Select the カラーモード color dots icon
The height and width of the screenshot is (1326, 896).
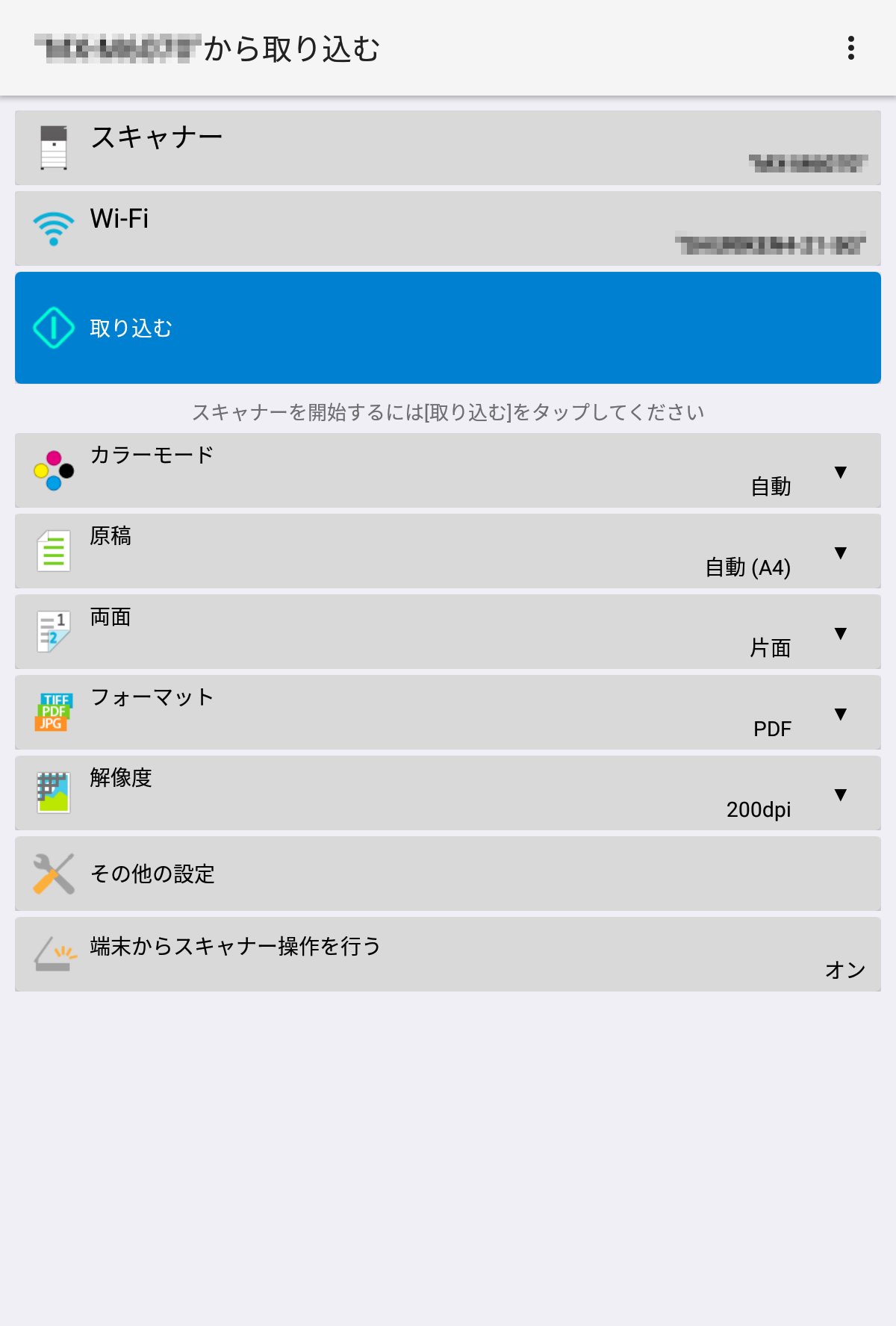pos(52,467)
